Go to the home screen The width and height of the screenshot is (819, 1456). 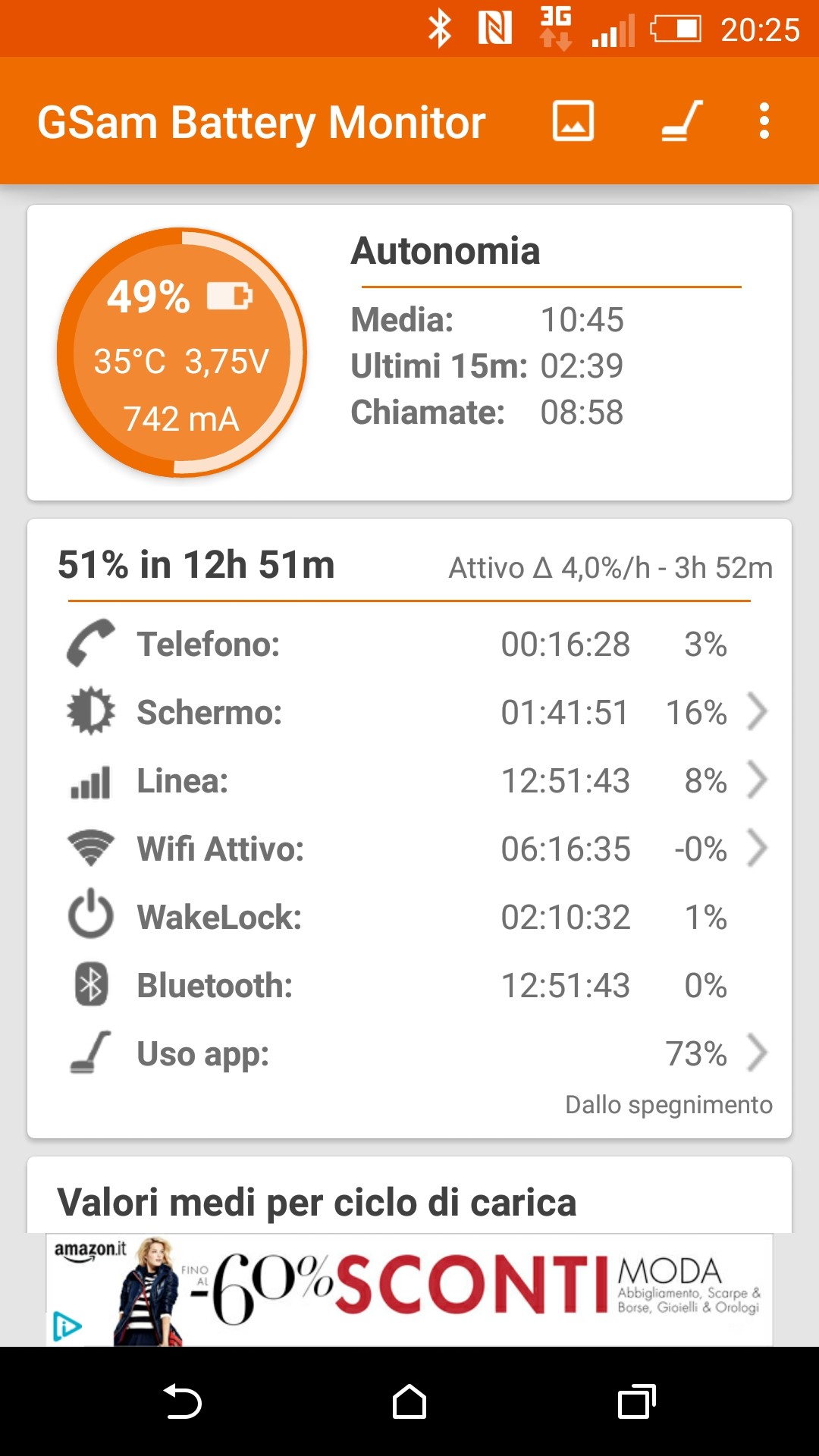tap(409, 1401)
